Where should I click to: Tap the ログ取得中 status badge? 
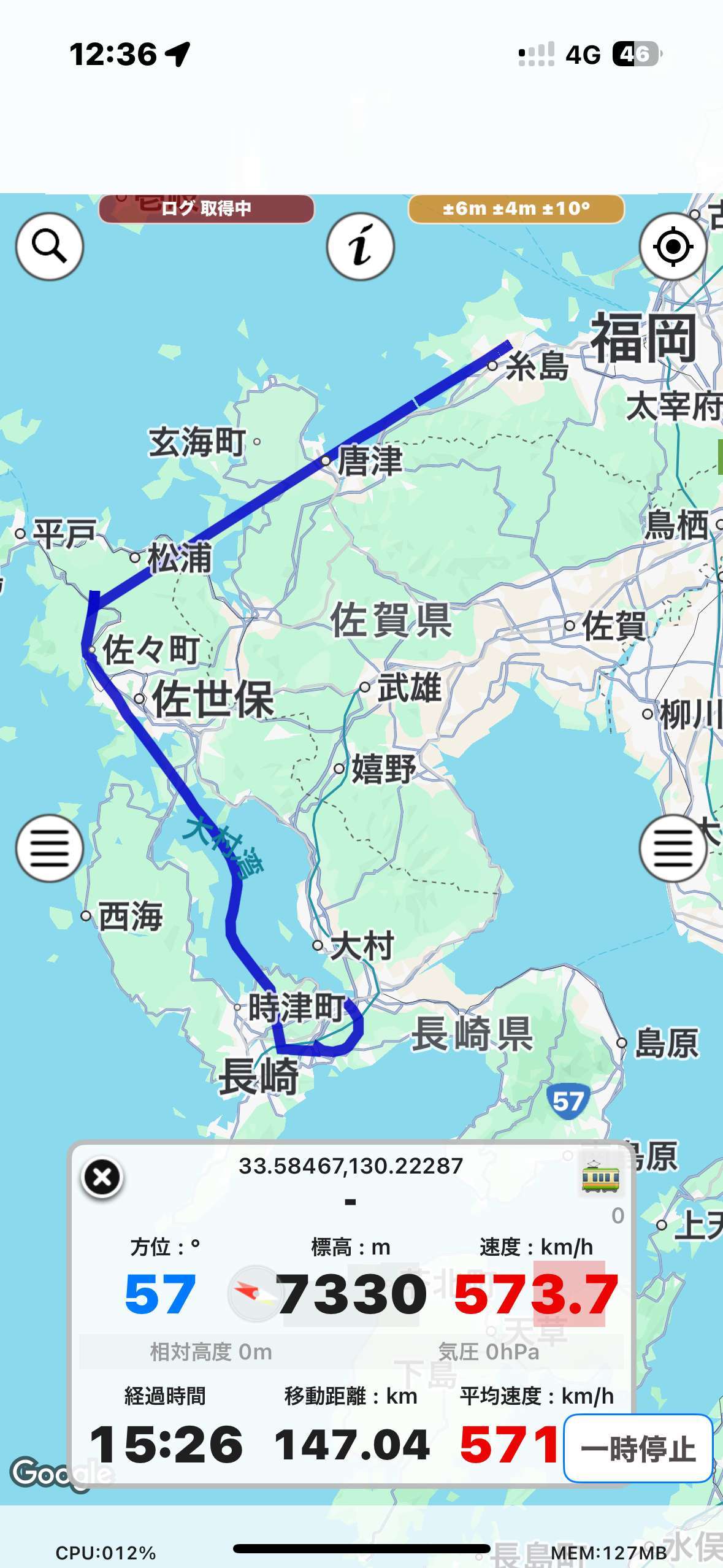tap(206, 209)
